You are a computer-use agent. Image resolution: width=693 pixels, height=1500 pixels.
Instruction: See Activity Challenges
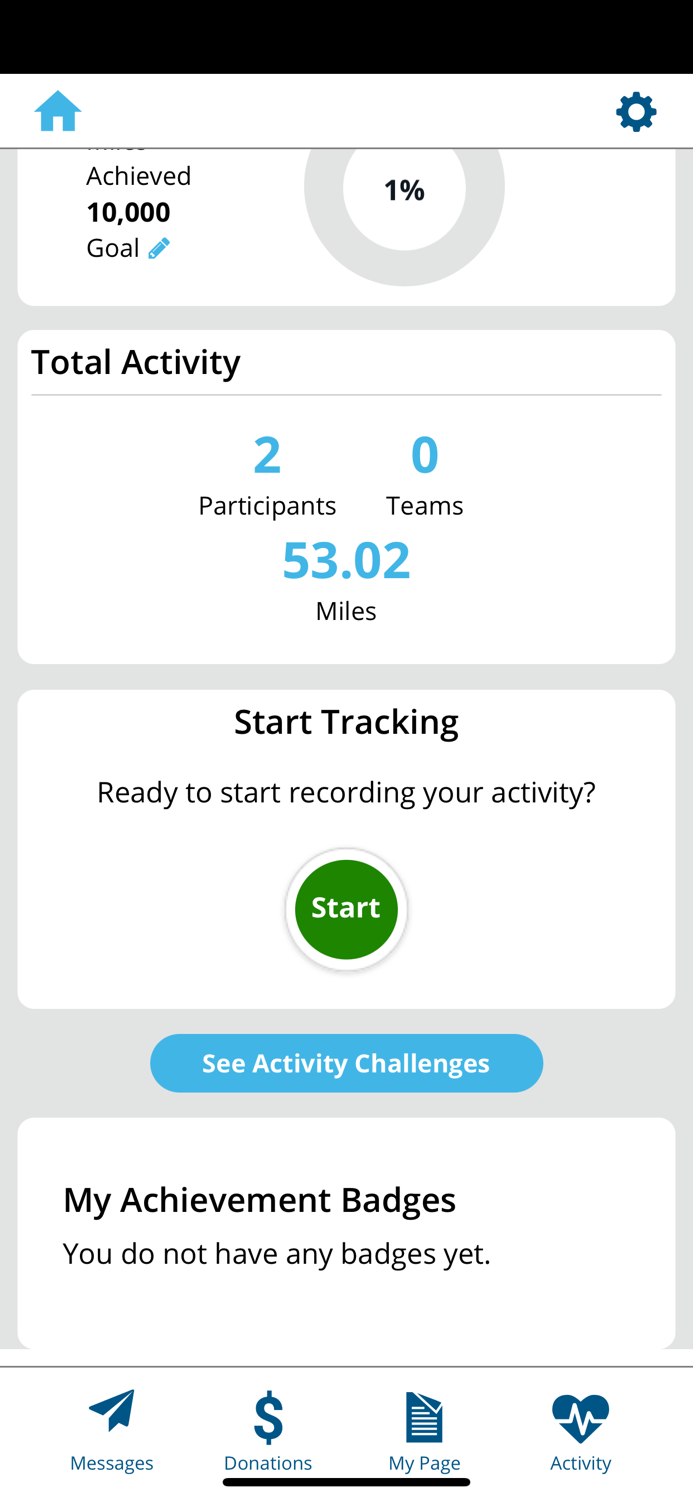tap(346, 1063)
